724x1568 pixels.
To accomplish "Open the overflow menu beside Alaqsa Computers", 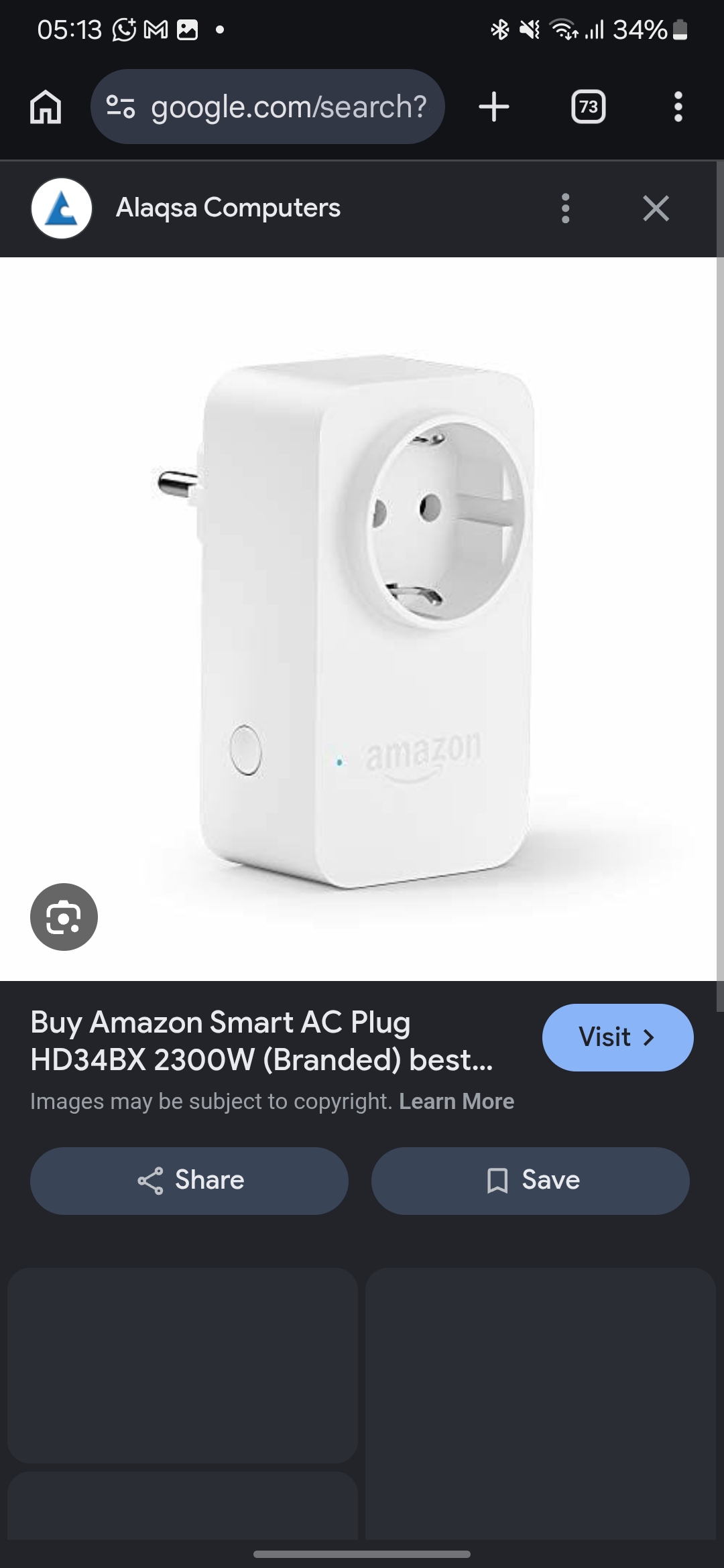I will pos(566,208).
